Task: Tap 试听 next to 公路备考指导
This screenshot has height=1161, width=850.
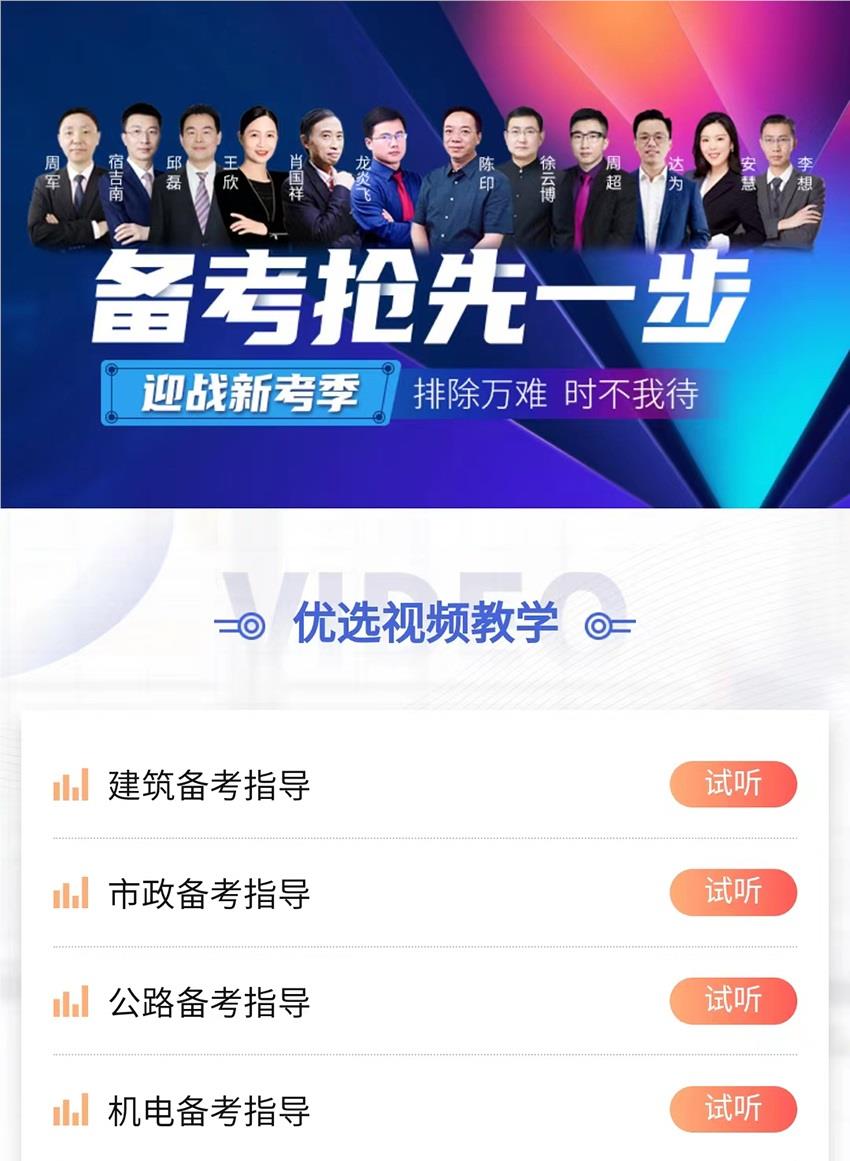Action: 732,1001
